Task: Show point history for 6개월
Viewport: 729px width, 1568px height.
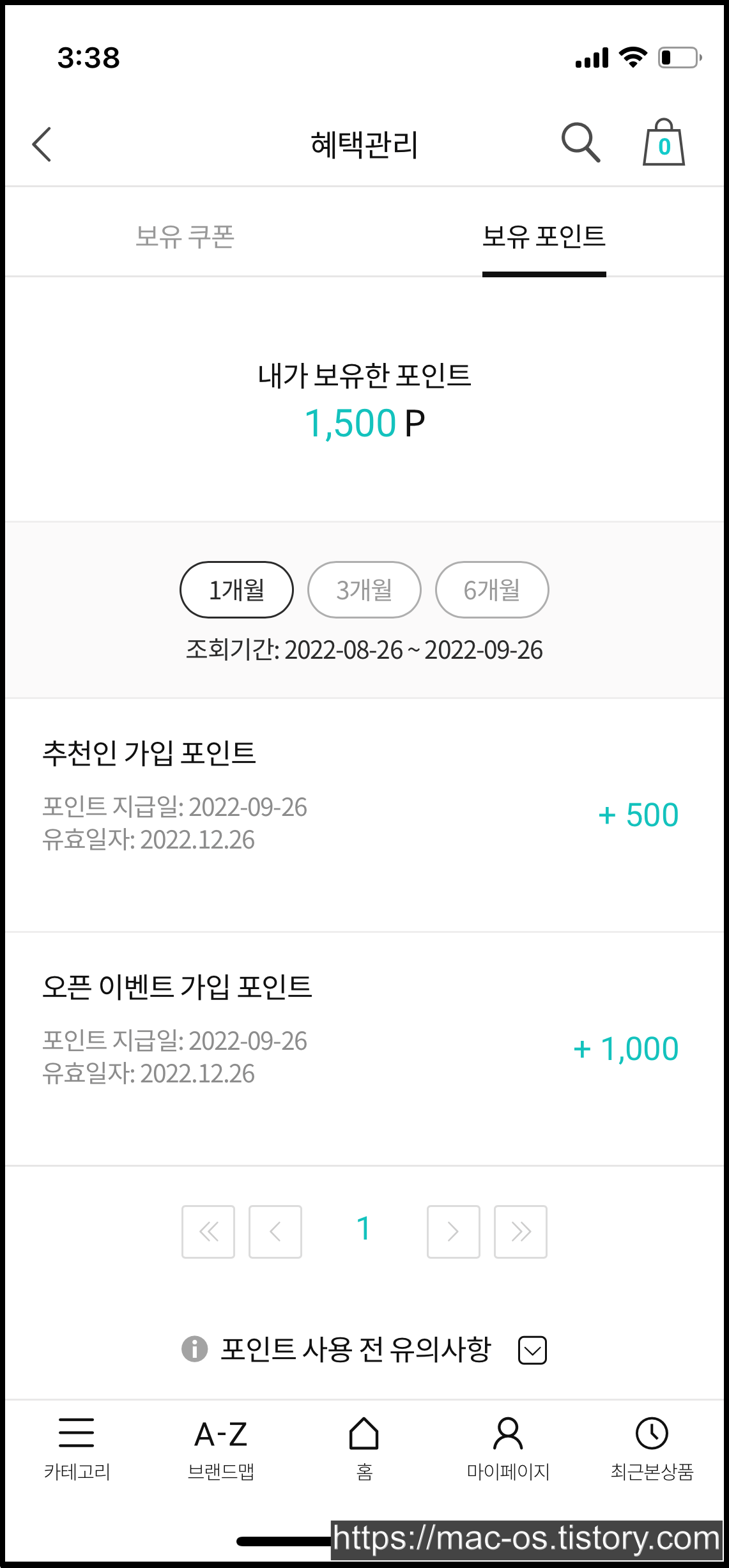Action: (x=492, y=590)
